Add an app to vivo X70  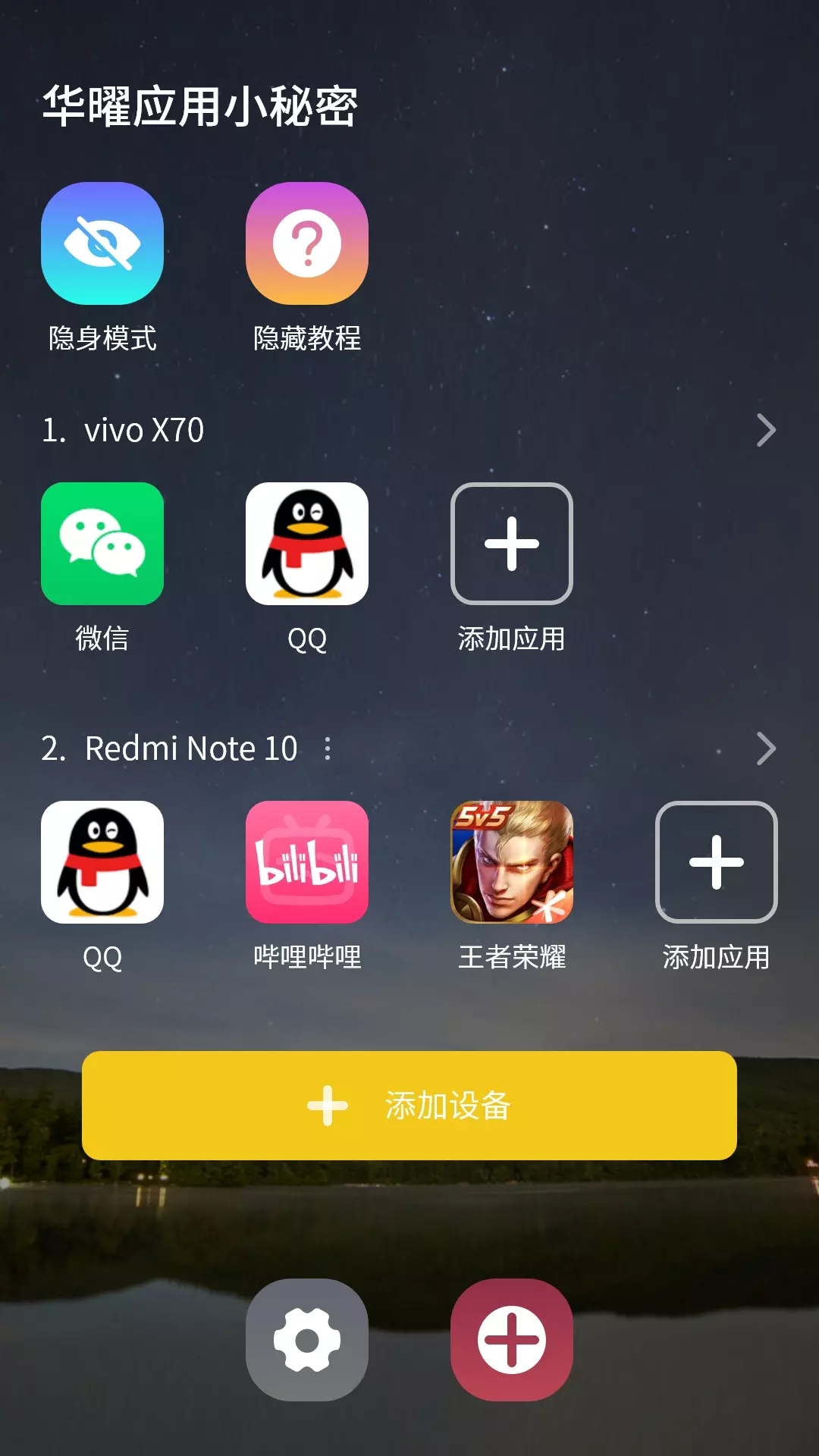coord(512,544)
